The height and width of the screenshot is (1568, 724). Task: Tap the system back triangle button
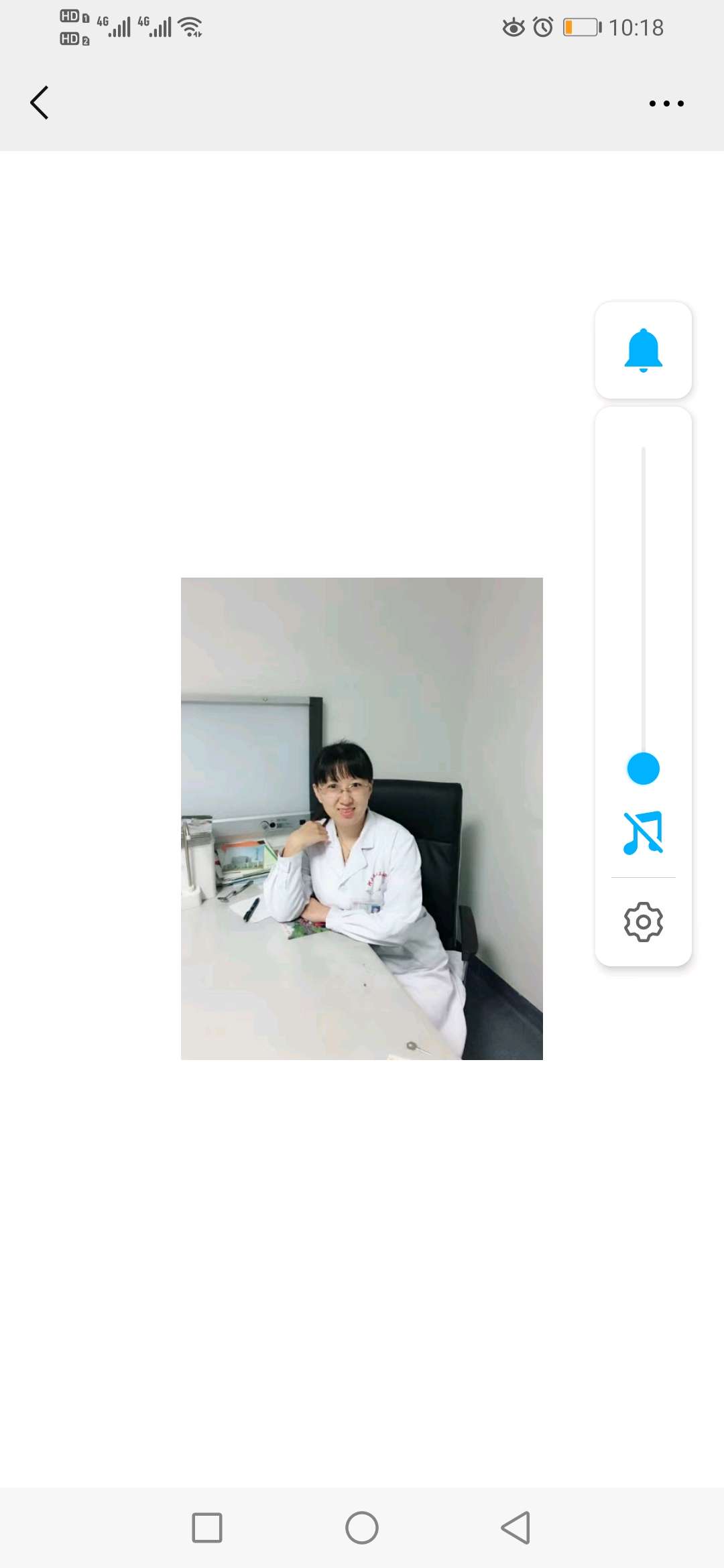[516, 1528]
